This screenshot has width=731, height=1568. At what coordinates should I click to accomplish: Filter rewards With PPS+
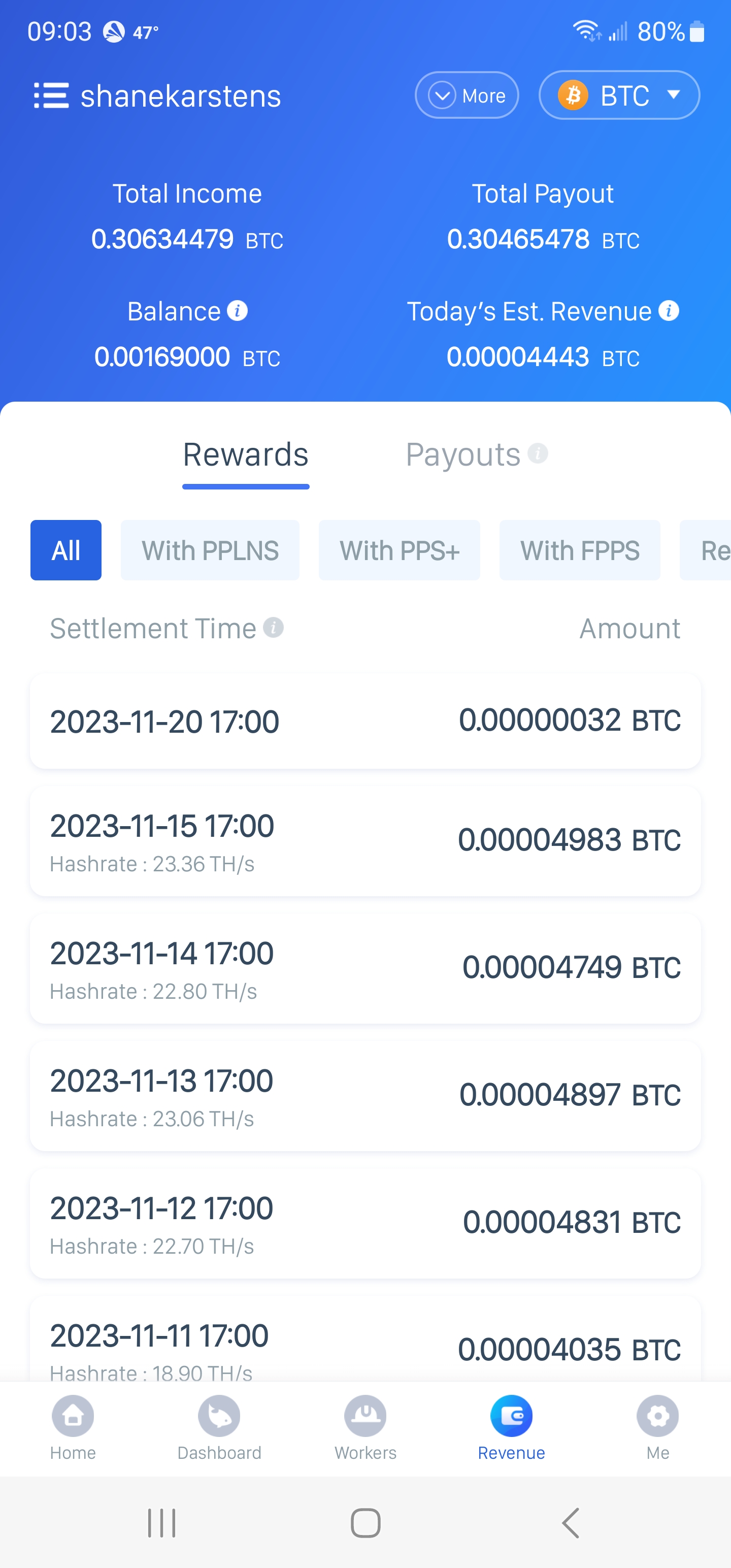(400, 550)
